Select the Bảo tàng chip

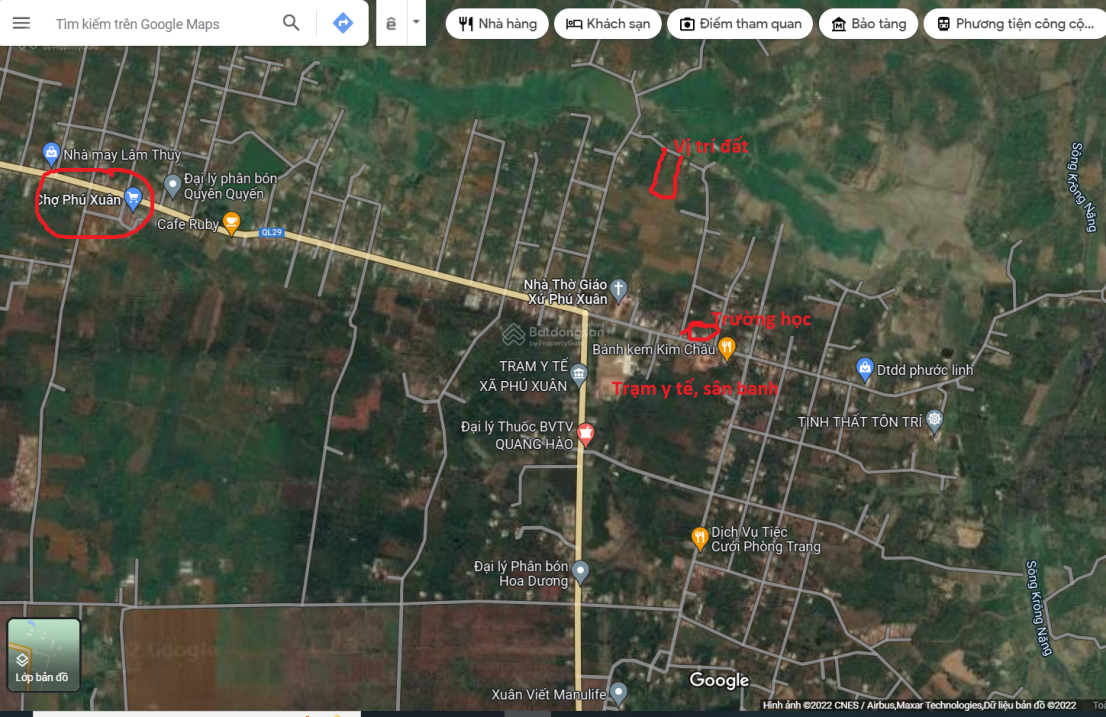[x=867, y=24]
